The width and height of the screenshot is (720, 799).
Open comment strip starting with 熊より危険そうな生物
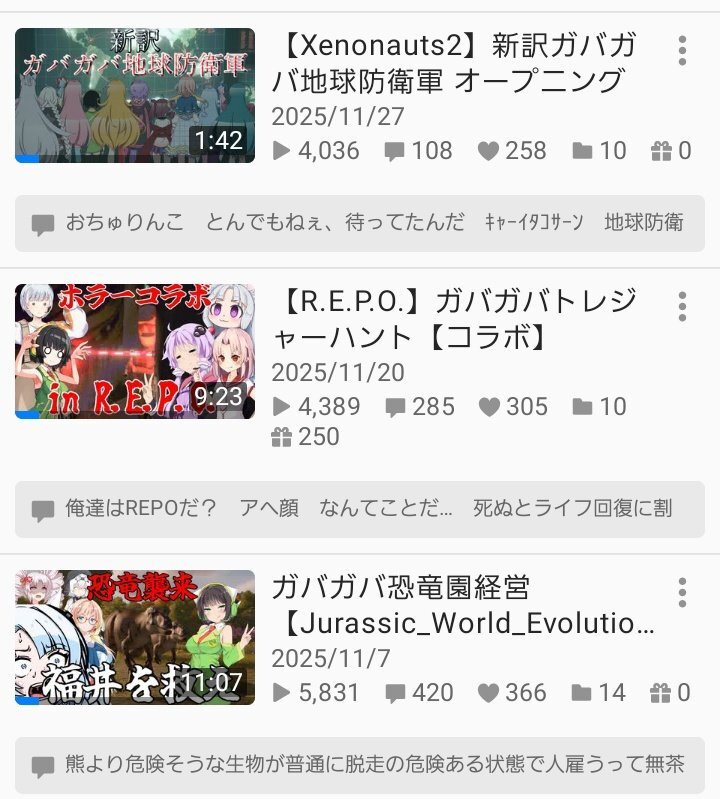click(360, 766)
